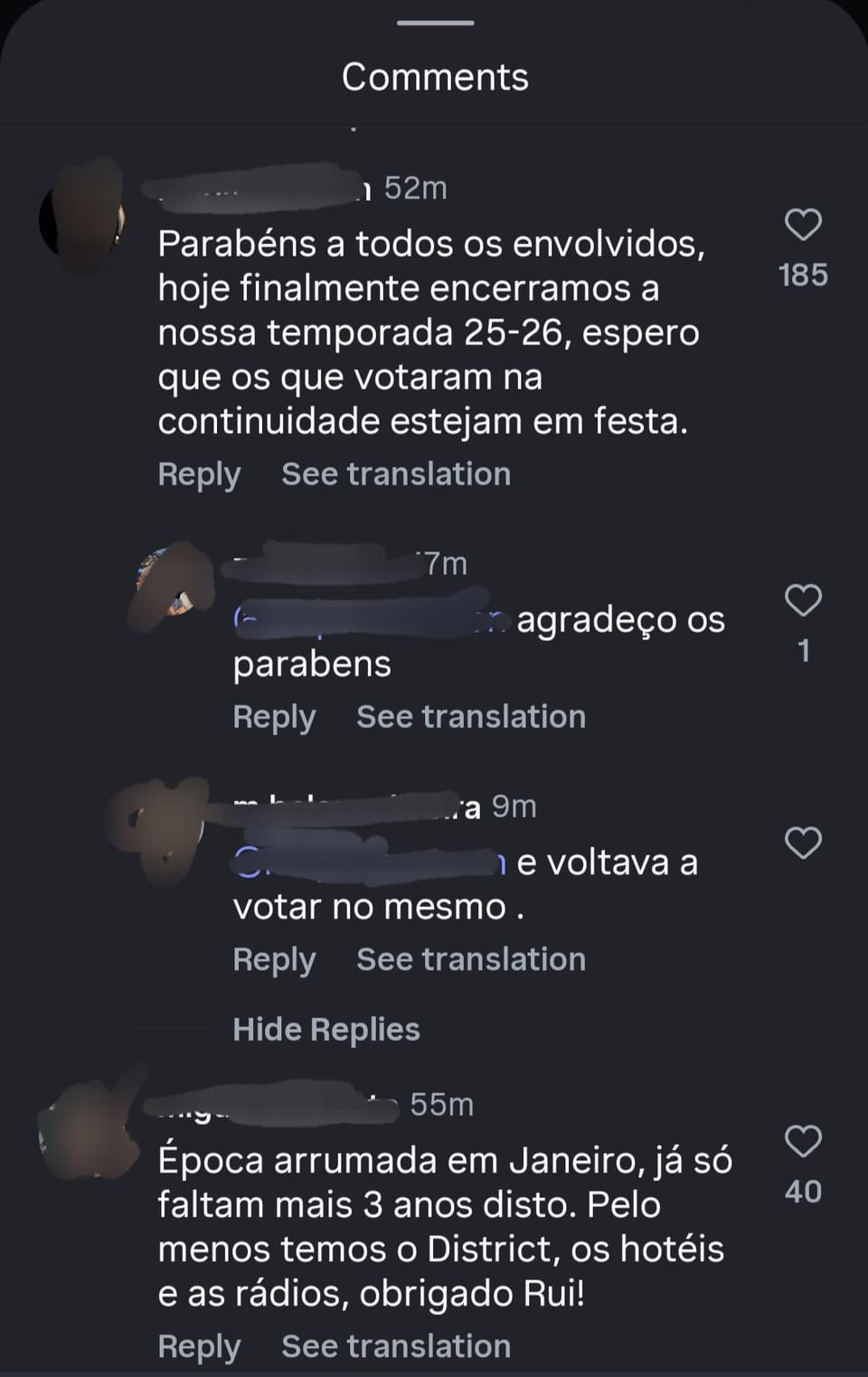The height and width of the screenshot is (1377, 868).
Task: Like the 'agradeço os parabens' reply
Action: 802,600
